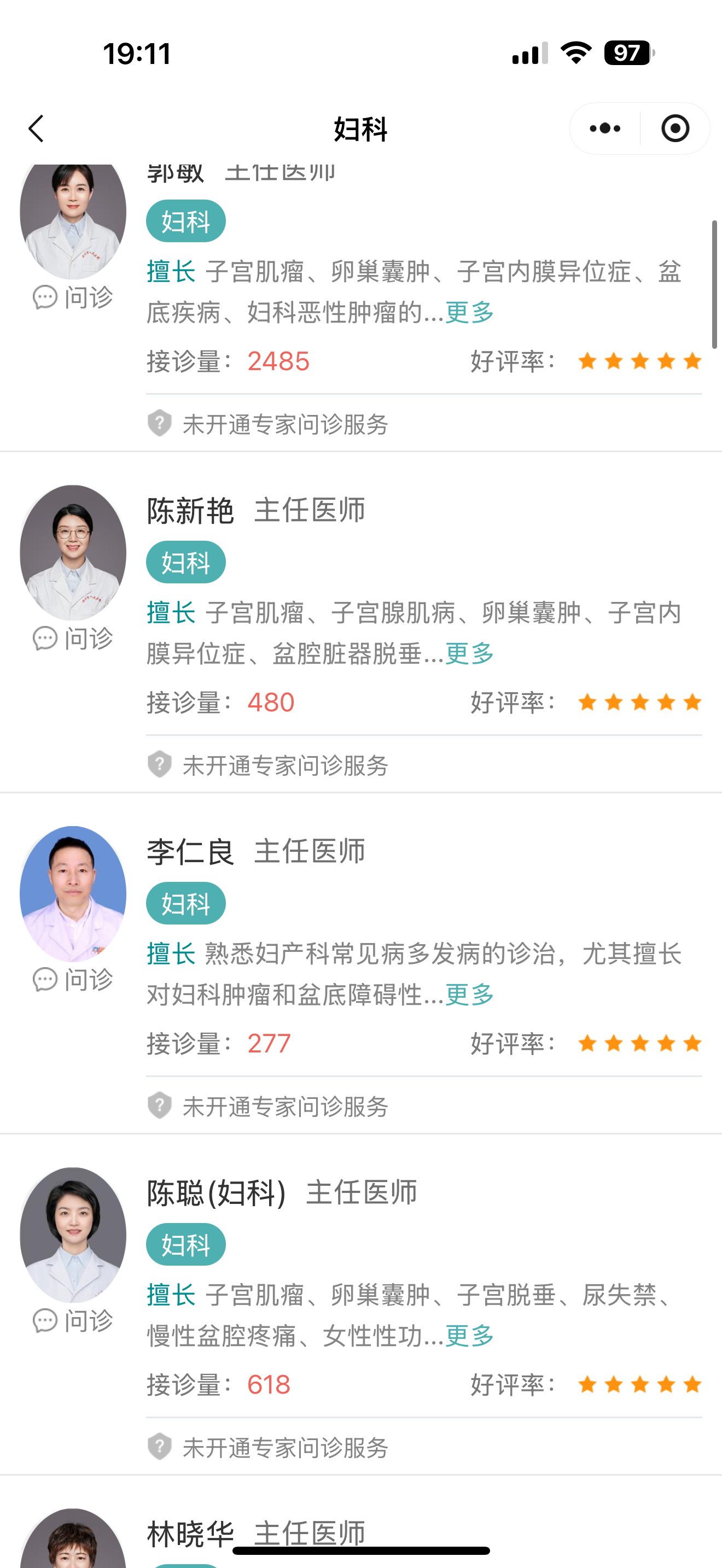The height and width of the screenshot is (1568, 722).
Task: Open doctor 陈新艳's profile
Action: click(x=190, y=511)
